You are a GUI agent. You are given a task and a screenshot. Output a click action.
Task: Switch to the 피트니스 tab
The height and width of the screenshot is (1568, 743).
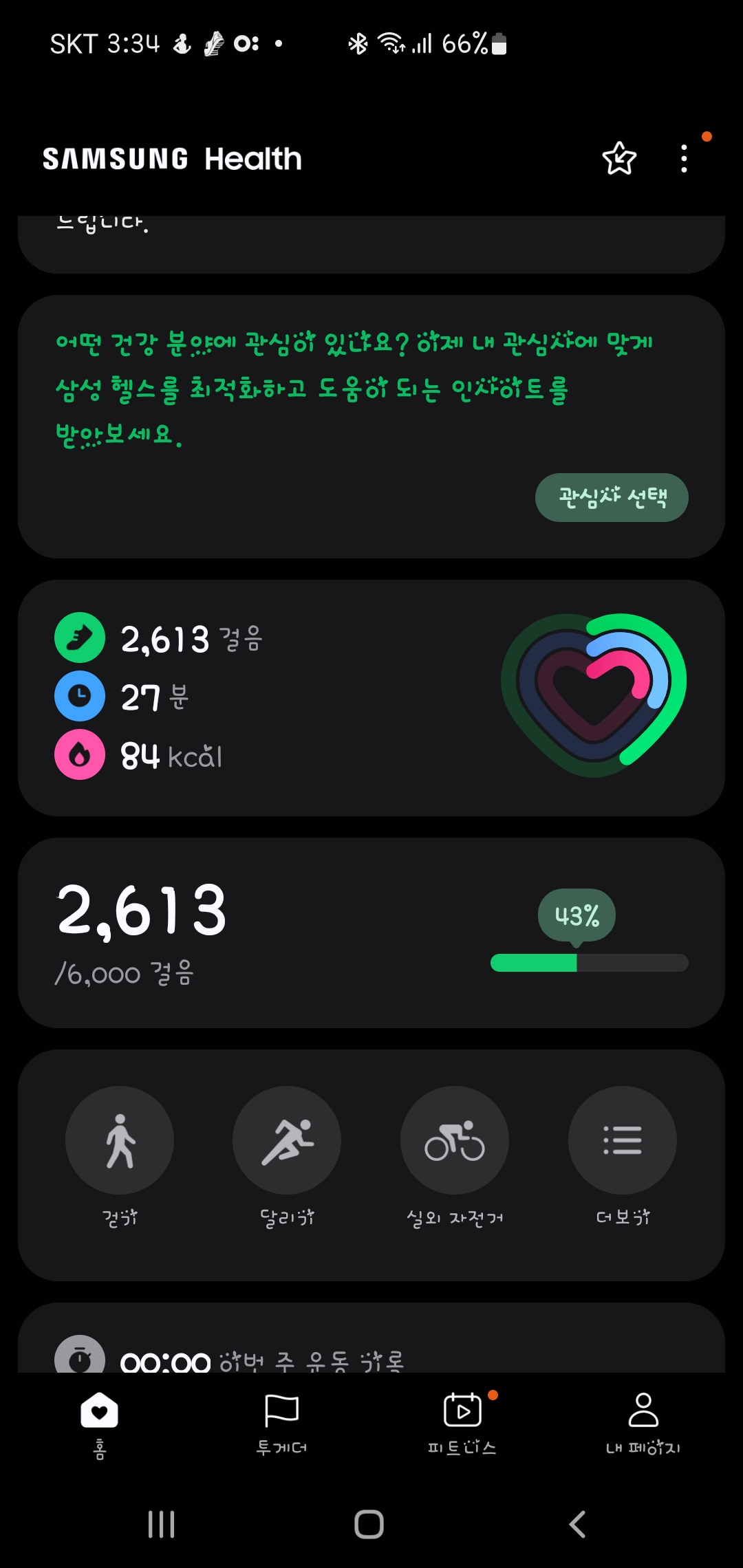coord(462,1422)
